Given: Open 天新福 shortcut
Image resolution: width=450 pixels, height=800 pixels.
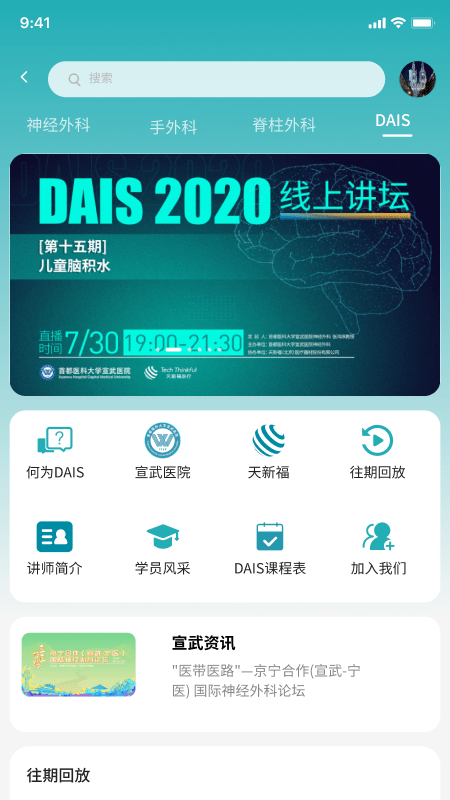Looking at the screenshot, I should pyautogui.click(x=269, y=453).
